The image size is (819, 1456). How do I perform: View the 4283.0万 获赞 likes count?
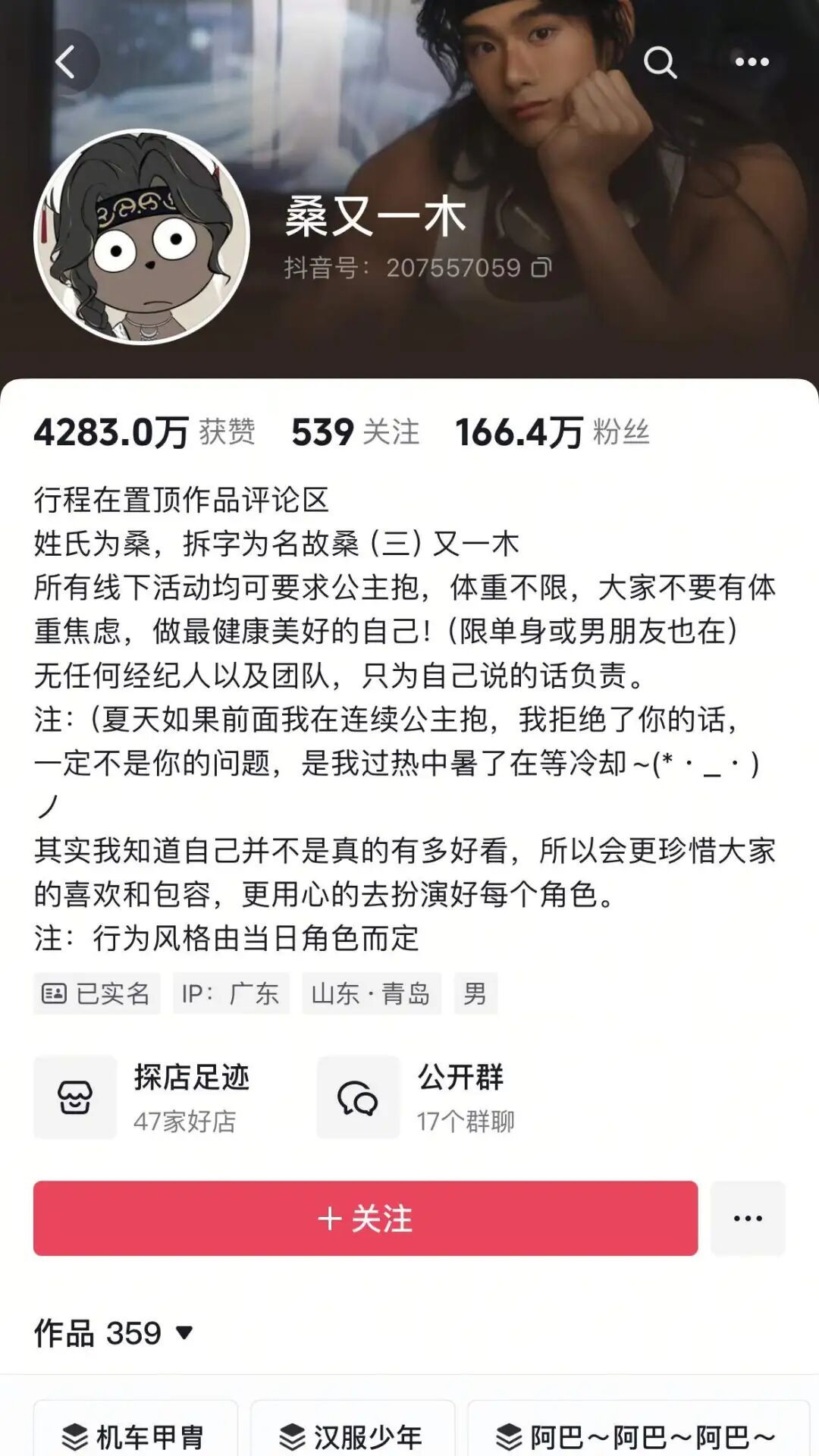click(144, 432)
